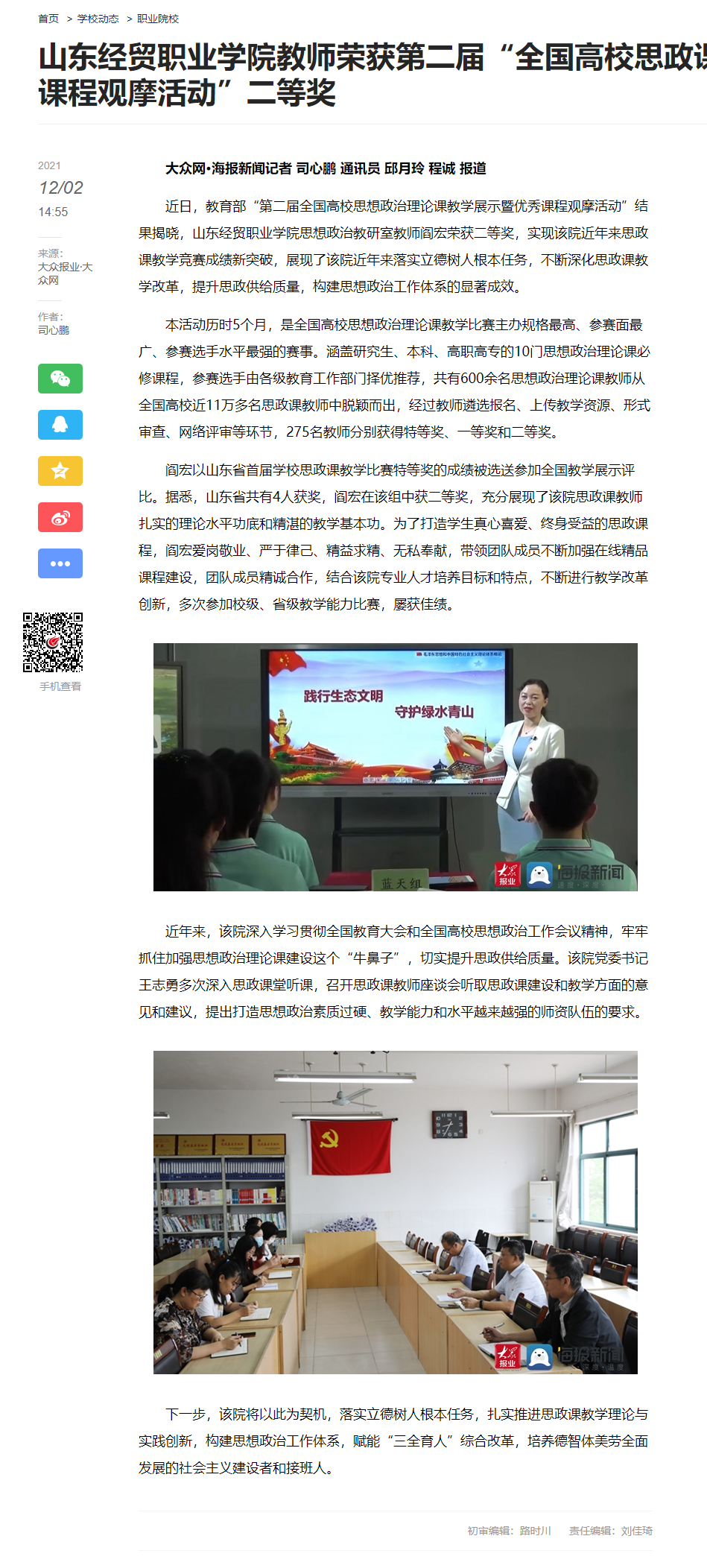Open the 学校动态 breadcrumb link

tap(98, 19)
